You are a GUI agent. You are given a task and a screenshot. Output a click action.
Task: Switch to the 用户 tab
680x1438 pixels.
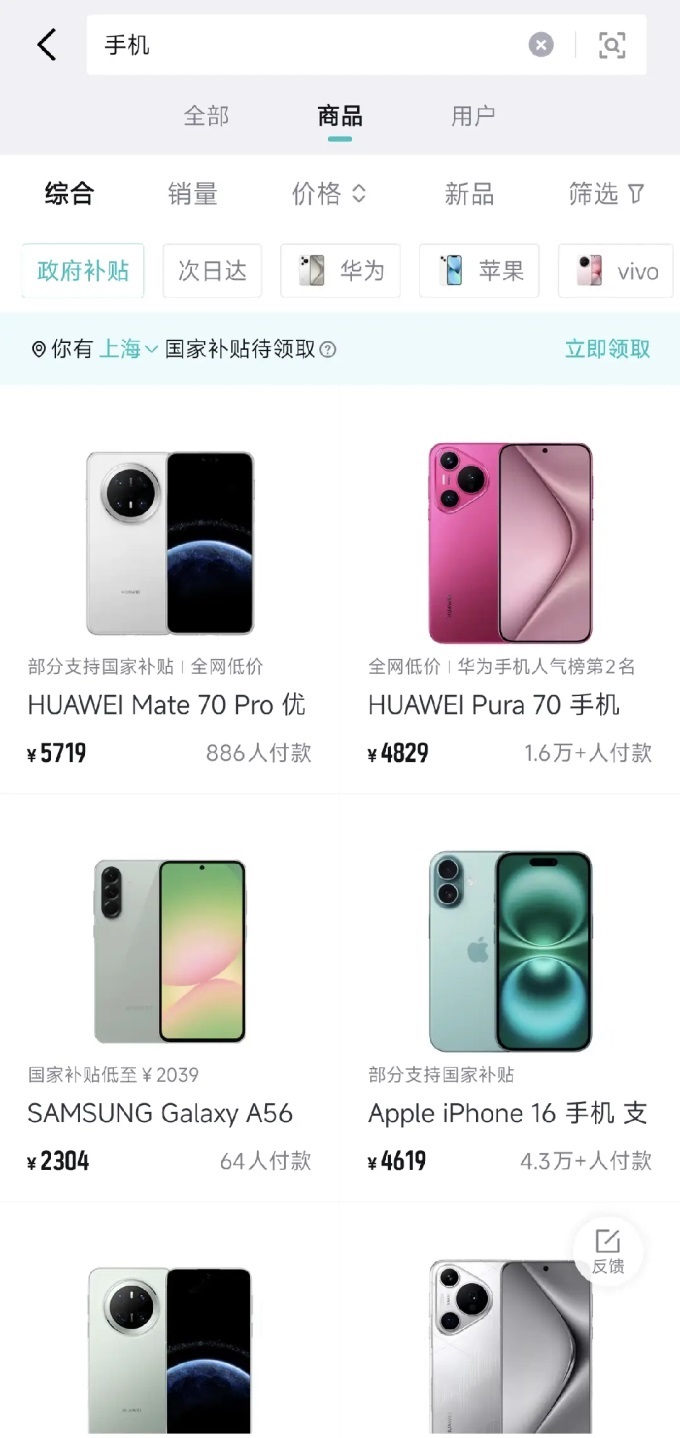pyautogui.click(x=473, y=116)
